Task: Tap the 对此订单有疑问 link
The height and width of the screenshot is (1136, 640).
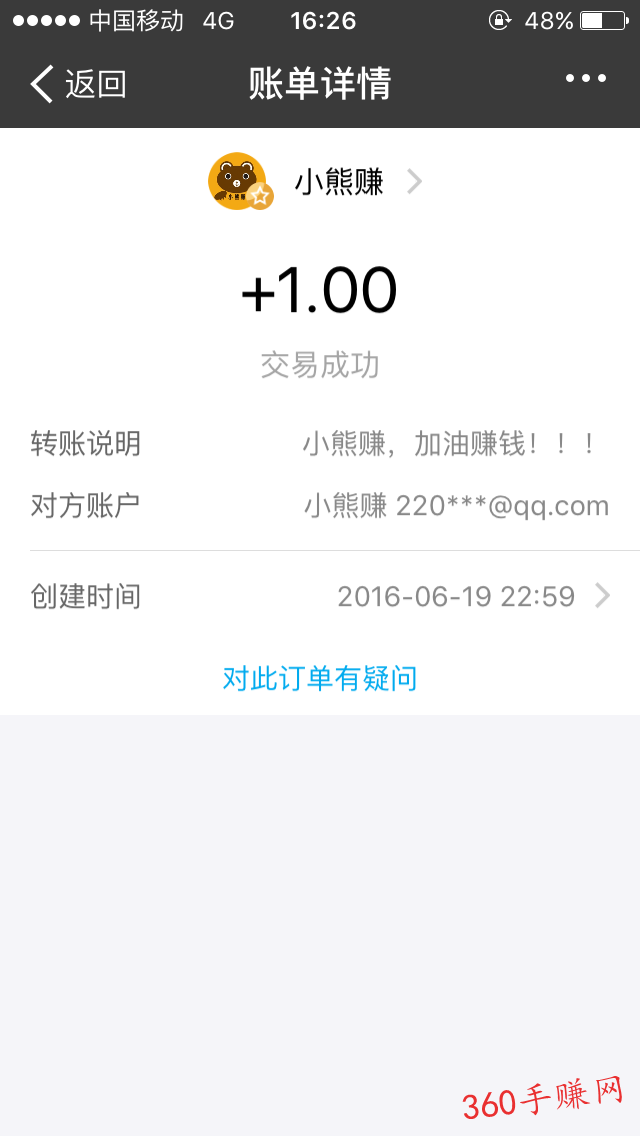Action: [x=320, y=679]
